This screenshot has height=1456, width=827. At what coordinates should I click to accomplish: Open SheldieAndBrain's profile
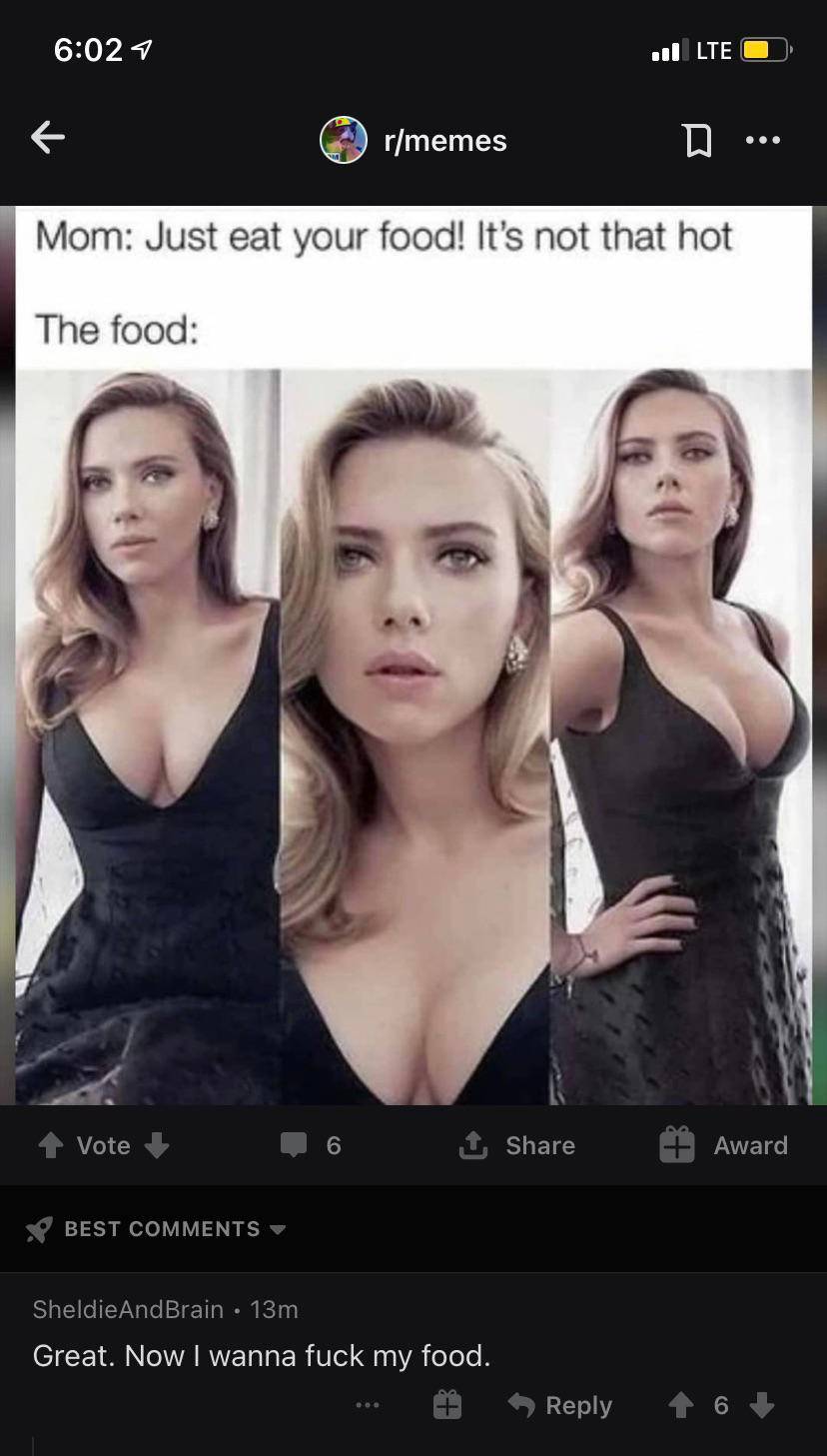[128, 1309]
